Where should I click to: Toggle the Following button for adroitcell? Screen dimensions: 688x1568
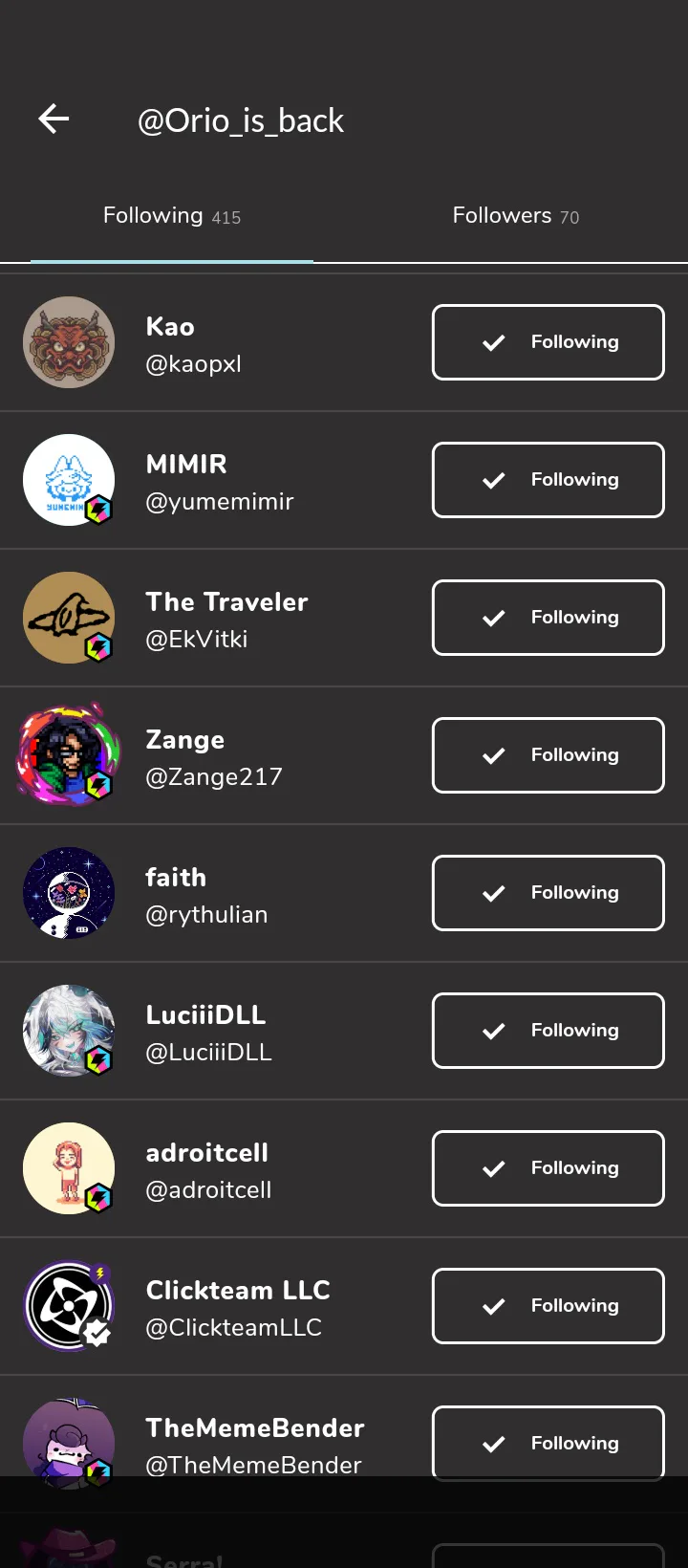548,1168
